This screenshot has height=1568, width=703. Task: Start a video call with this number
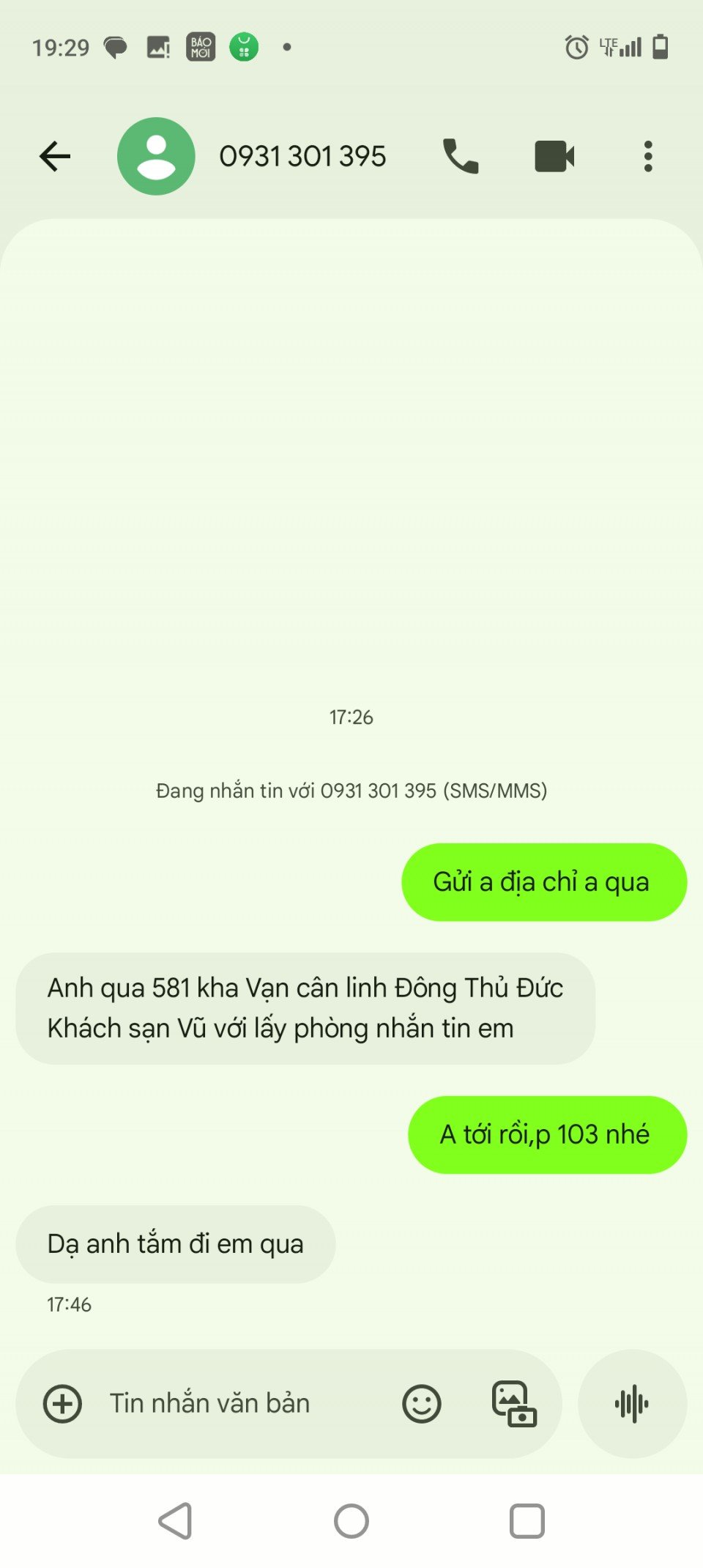(554, 156)
